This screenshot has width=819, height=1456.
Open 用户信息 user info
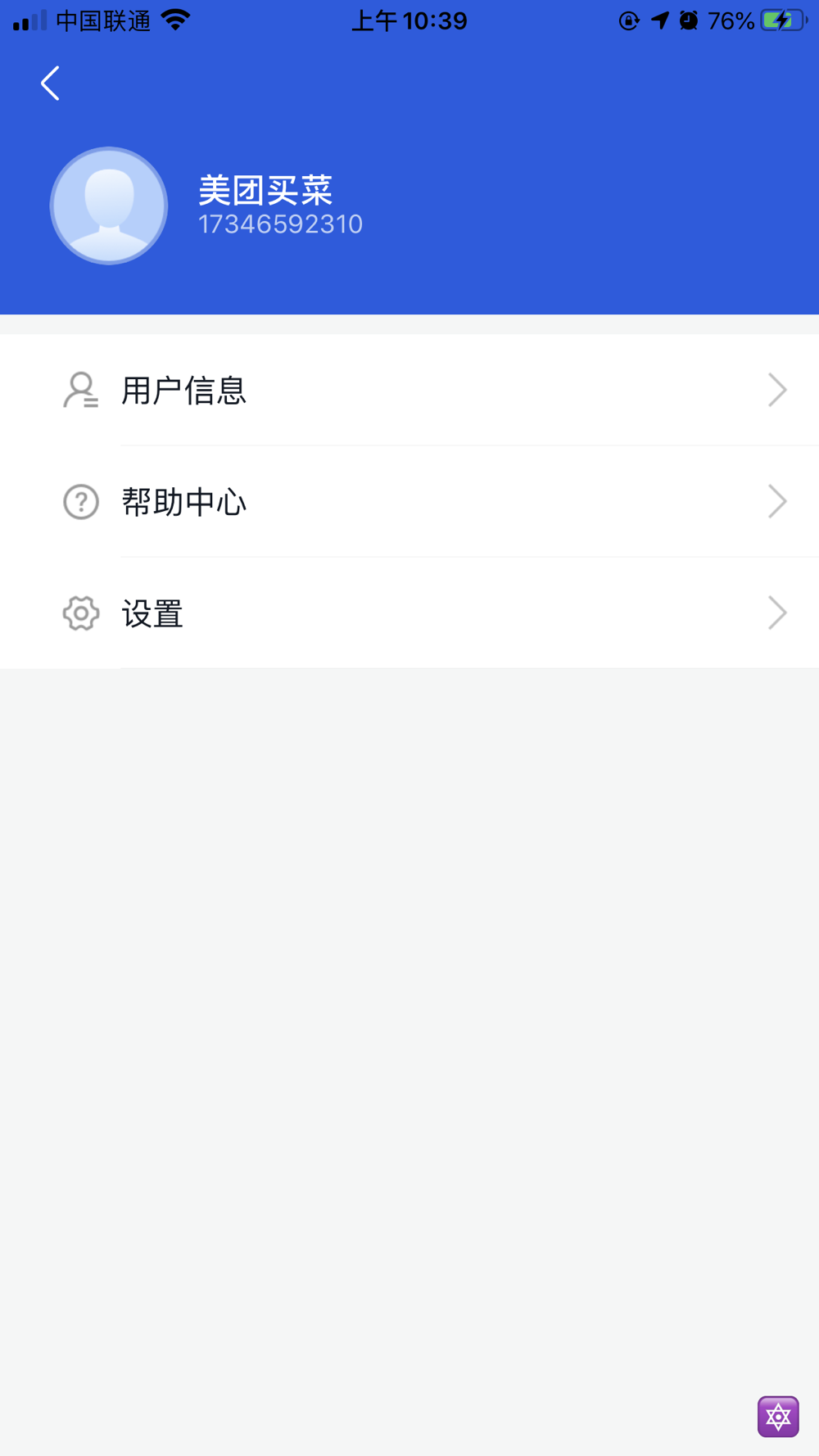pyautogui.click(x=409, y=390)
